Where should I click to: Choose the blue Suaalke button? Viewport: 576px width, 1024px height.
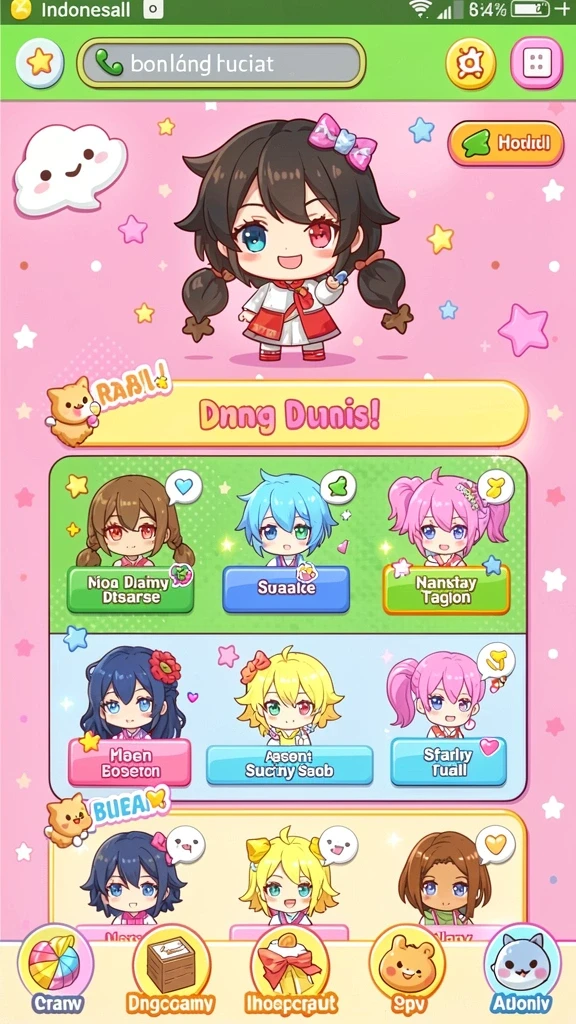(286, 589)
